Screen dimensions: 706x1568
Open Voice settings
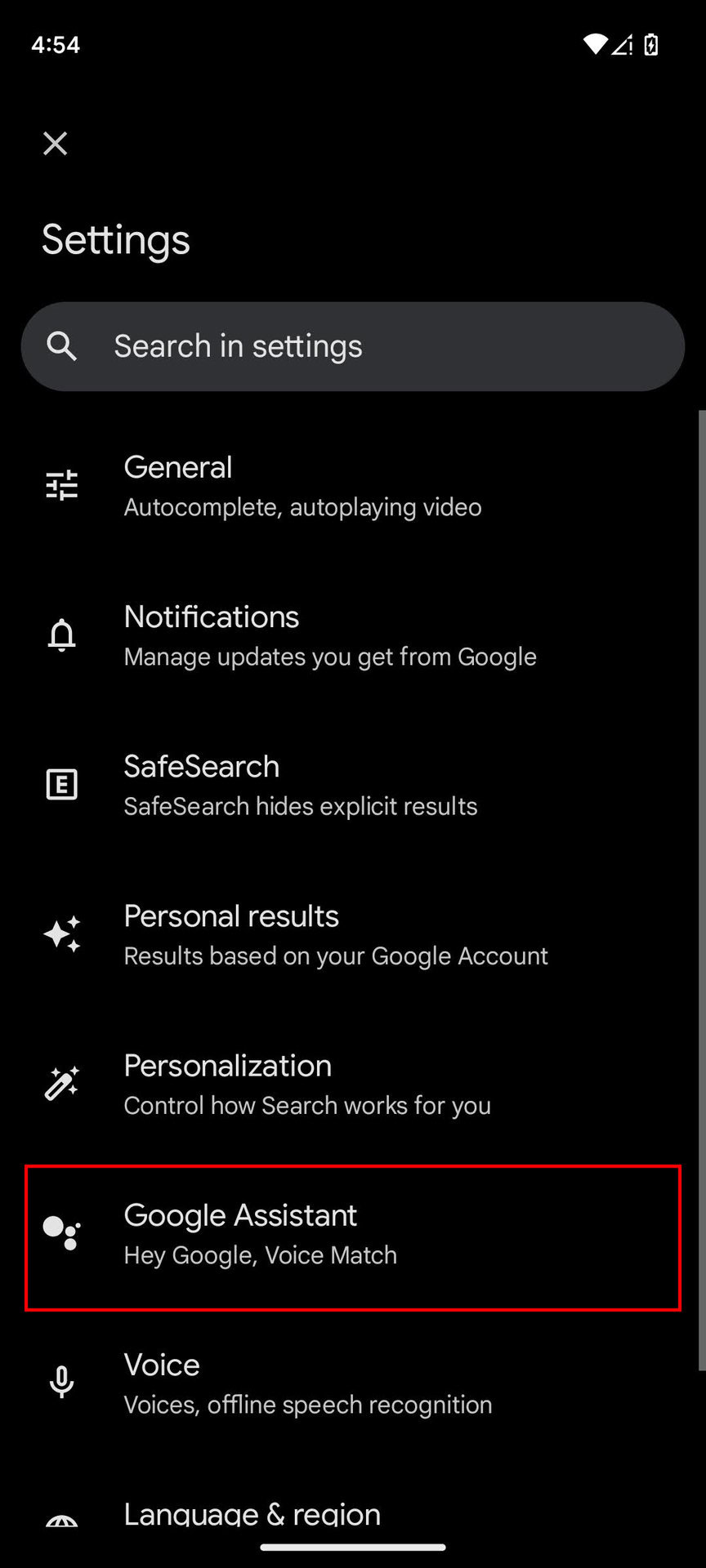(353, 1383)
